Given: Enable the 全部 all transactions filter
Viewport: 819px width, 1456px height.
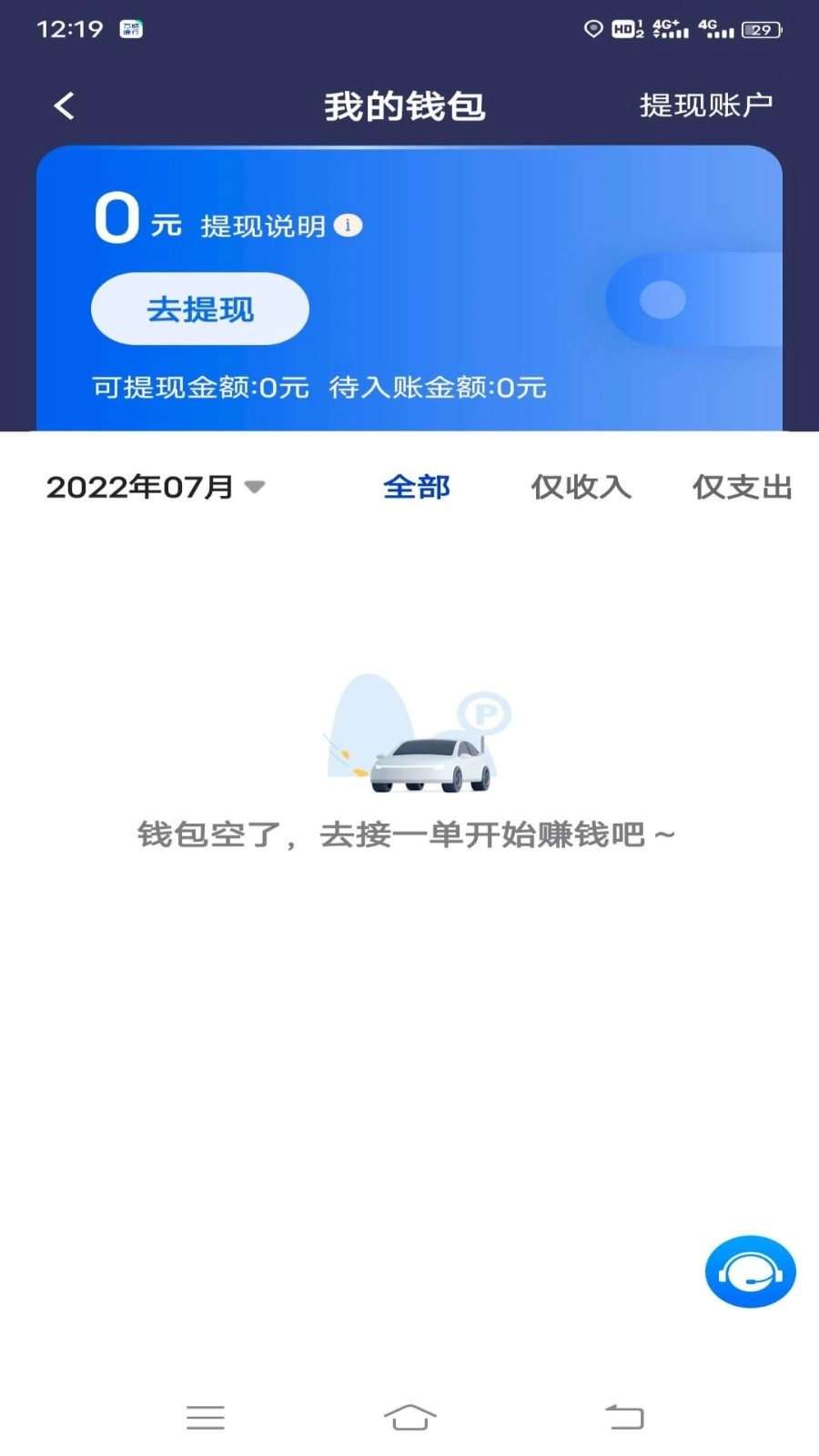Looking at the screenshot, I should pyautogui.click(x=416, y=488).
